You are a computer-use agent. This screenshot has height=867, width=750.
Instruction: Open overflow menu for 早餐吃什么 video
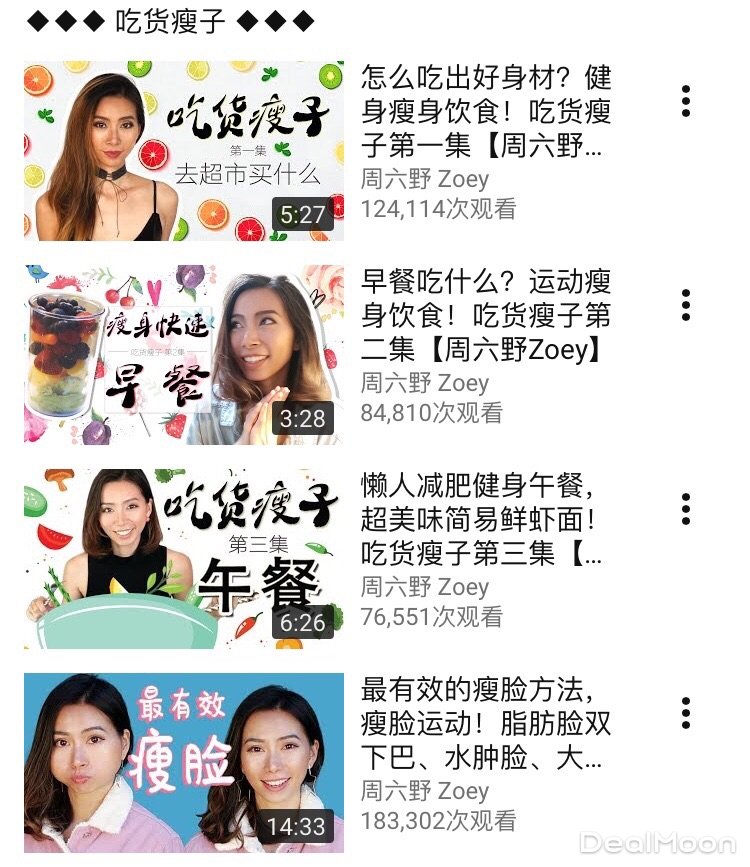[686, 305]
